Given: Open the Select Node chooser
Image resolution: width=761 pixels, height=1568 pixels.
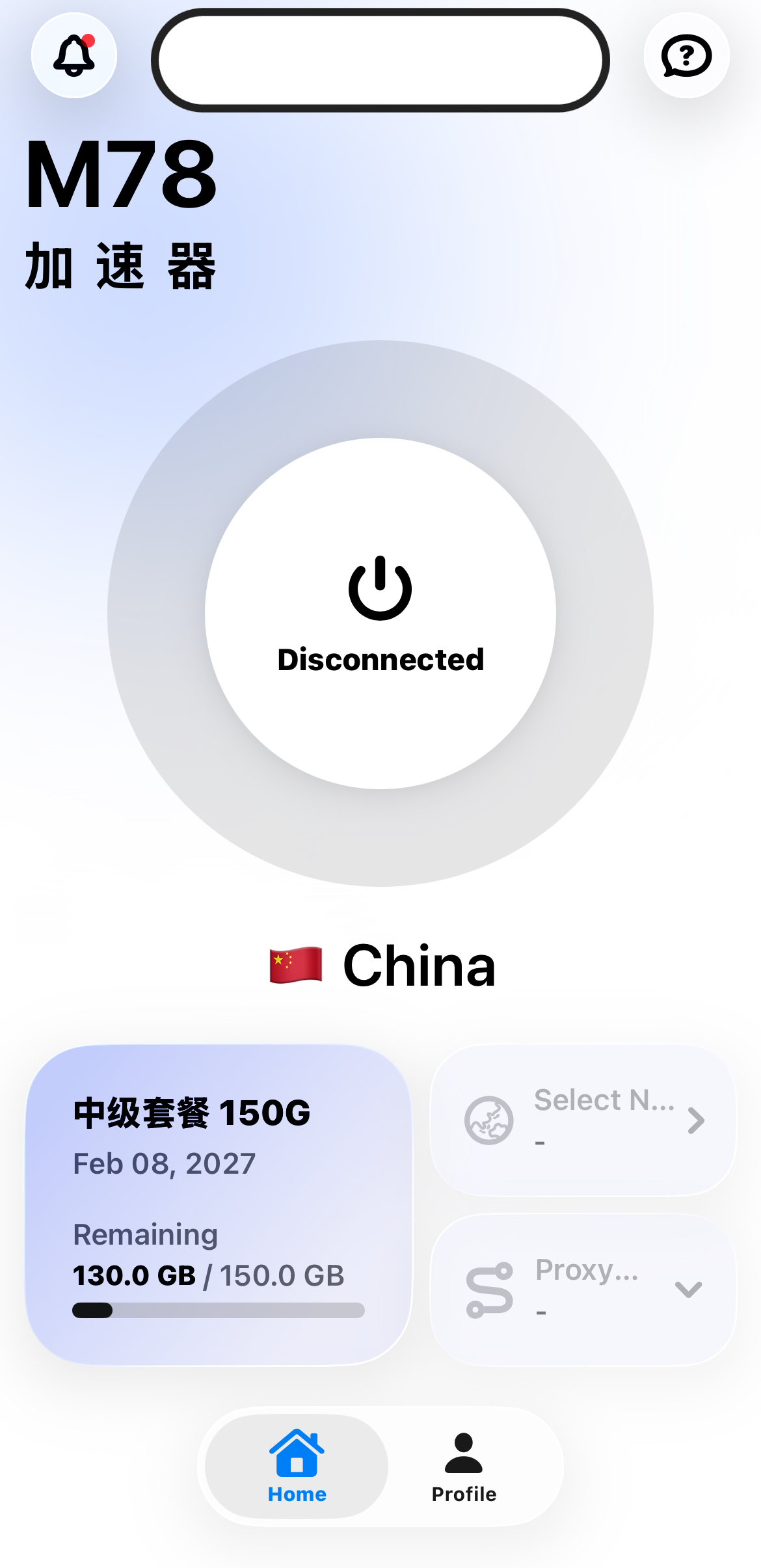Looking at the screenshot, I should pyautogui.click(x=583, y=1120).
